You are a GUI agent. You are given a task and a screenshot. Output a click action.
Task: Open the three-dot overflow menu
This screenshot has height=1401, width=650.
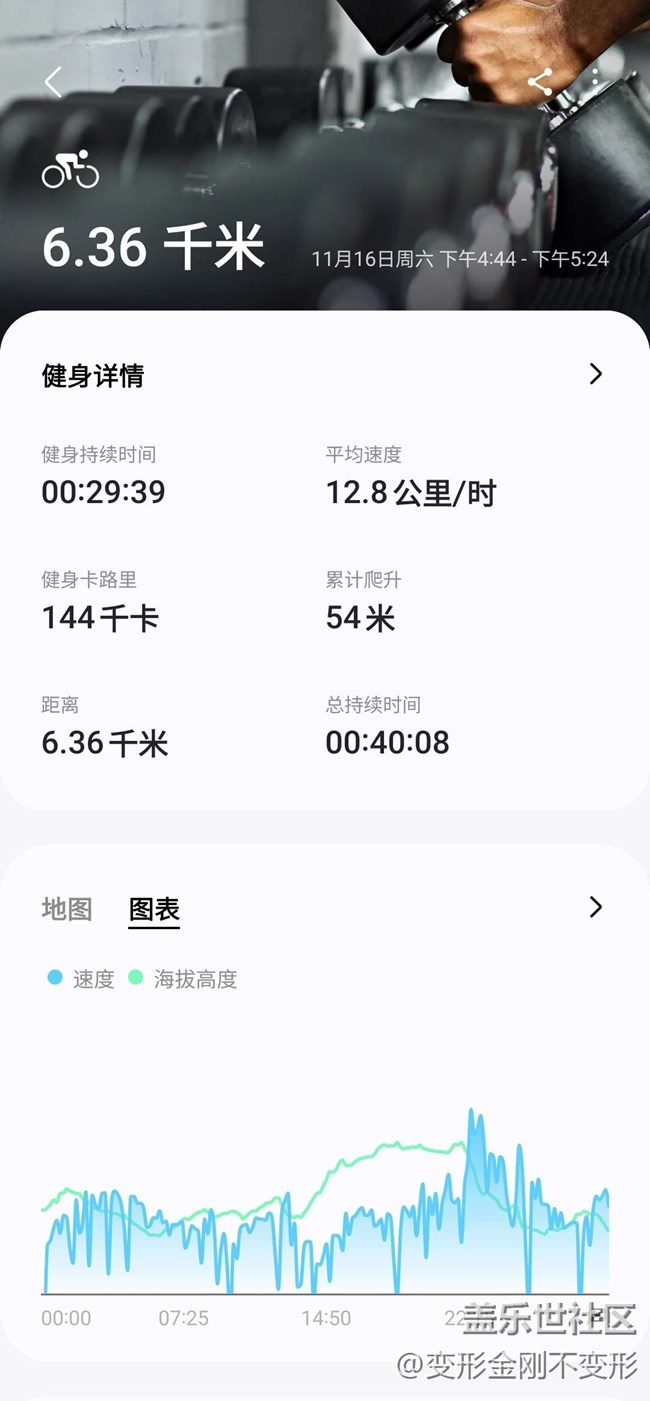coord(596,80)
